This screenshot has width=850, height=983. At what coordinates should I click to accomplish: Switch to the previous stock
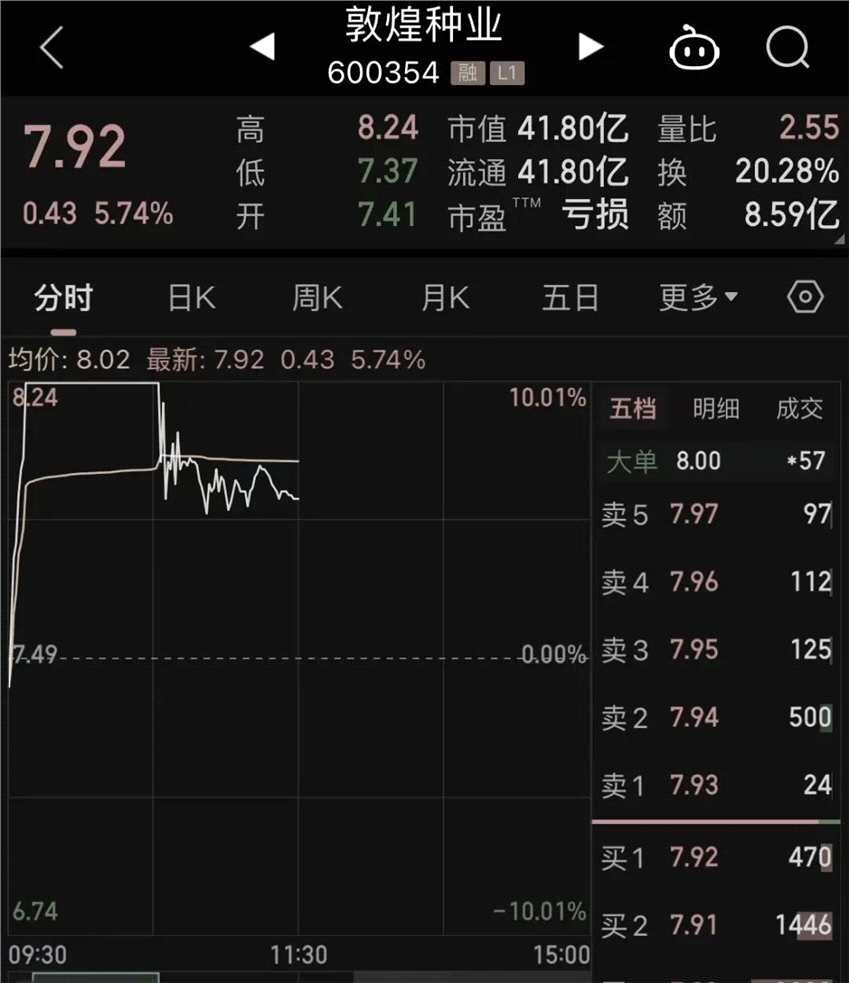pos(262,46)
